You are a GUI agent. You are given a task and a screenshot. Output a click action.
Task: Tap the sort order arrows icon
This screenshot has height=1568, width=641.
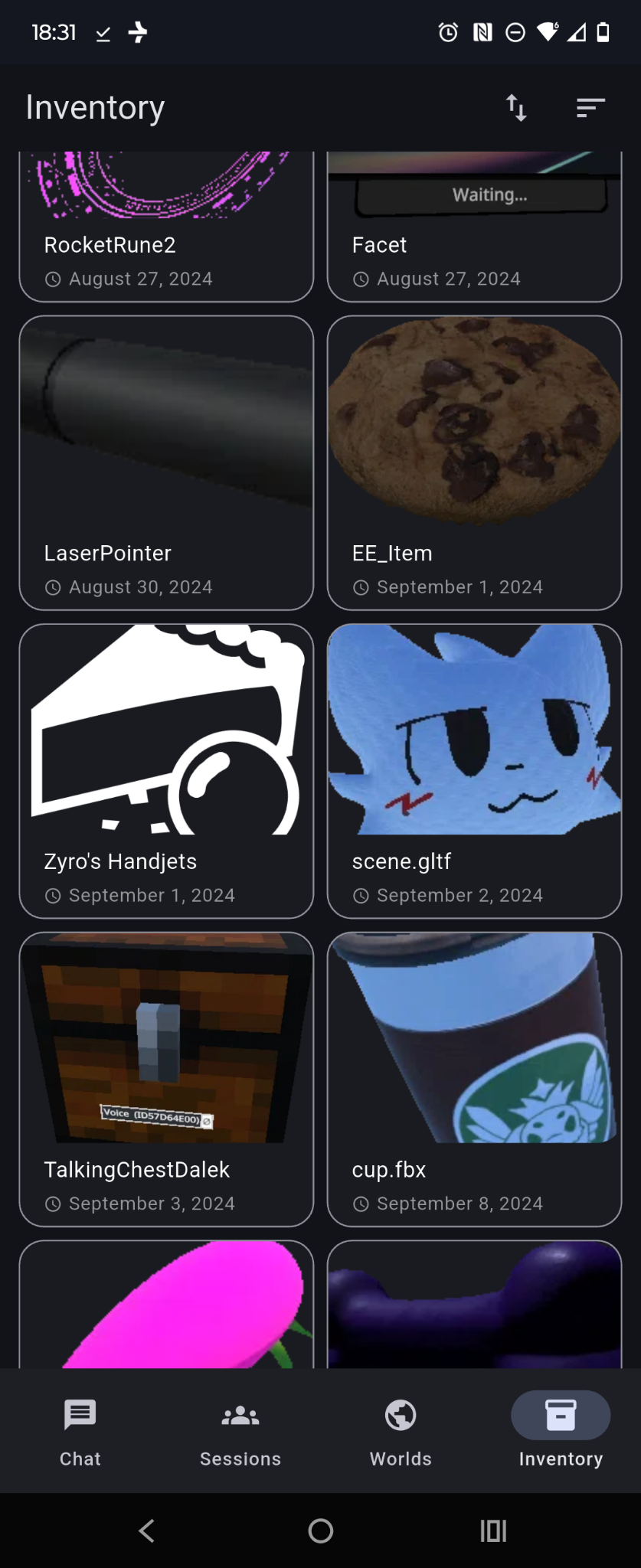pos(516,108)
